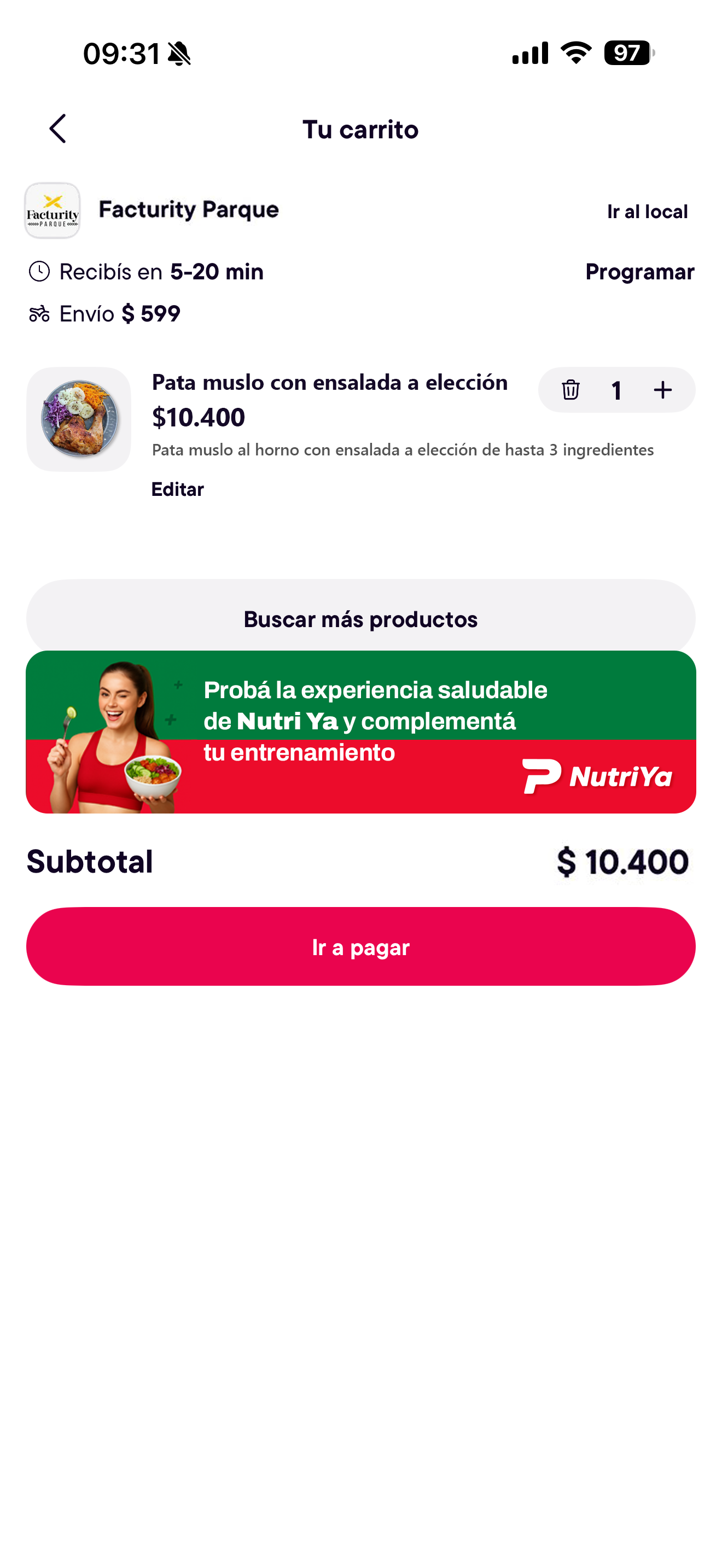Screen dimensions: 722x1568
Task: Select 'Programar' to schedule delivery
Action: [640, 272]
